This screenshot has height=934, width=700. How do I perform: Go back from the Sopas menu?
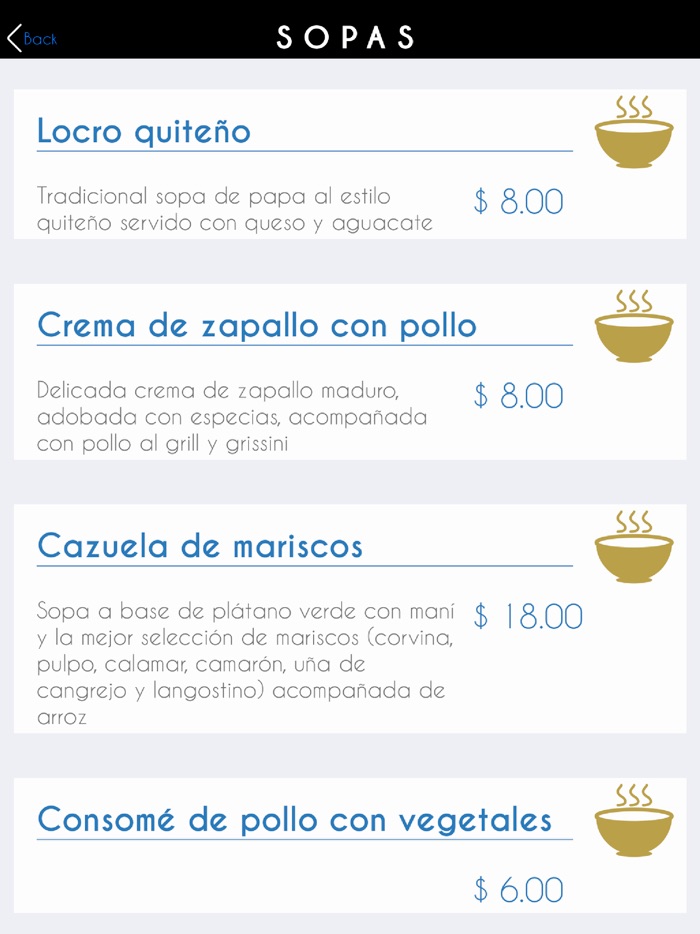[x=32, y=39]
